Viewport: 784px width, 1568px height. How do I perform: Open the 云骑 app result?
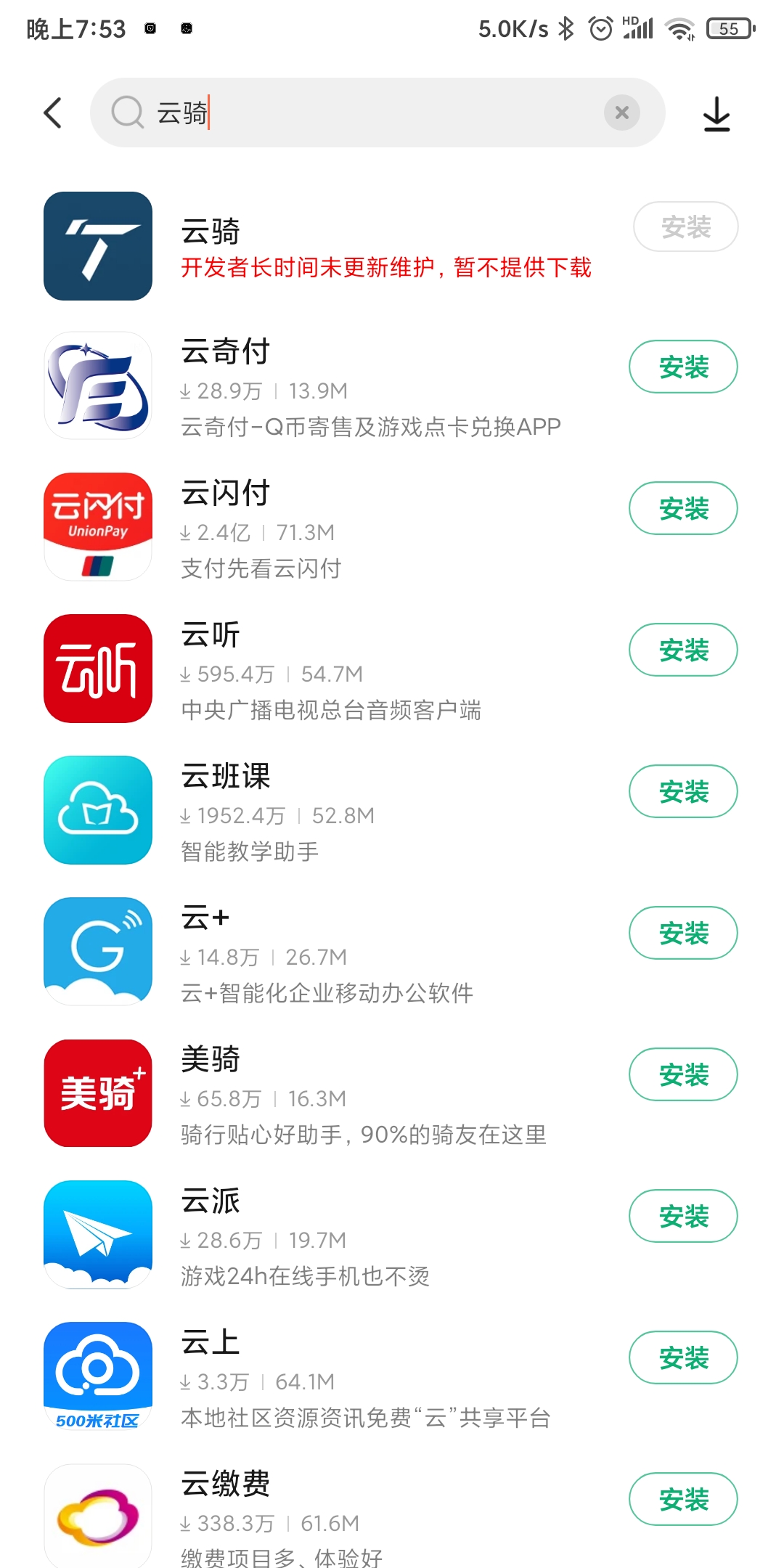click(x=392, y=246)
